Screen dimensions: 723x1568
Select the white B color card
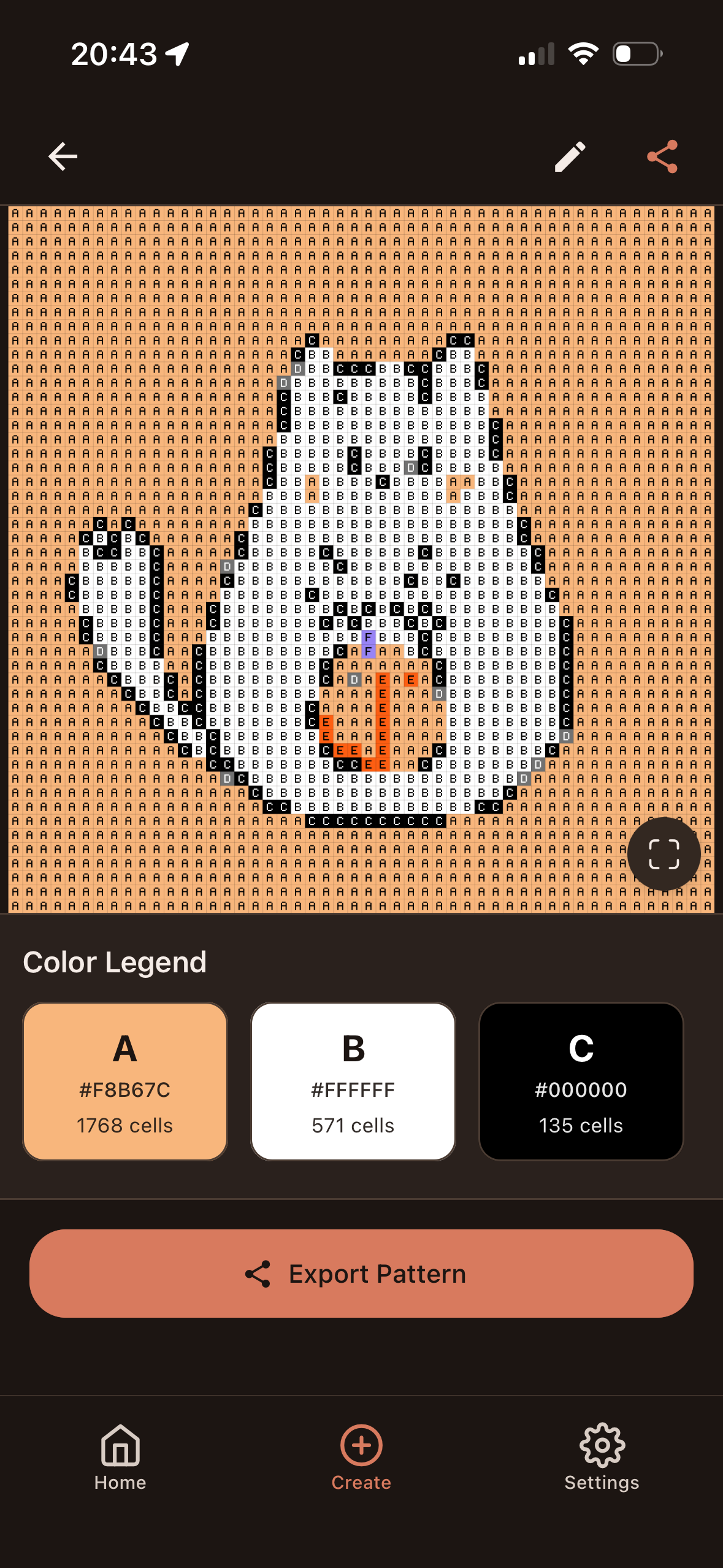353,1080
